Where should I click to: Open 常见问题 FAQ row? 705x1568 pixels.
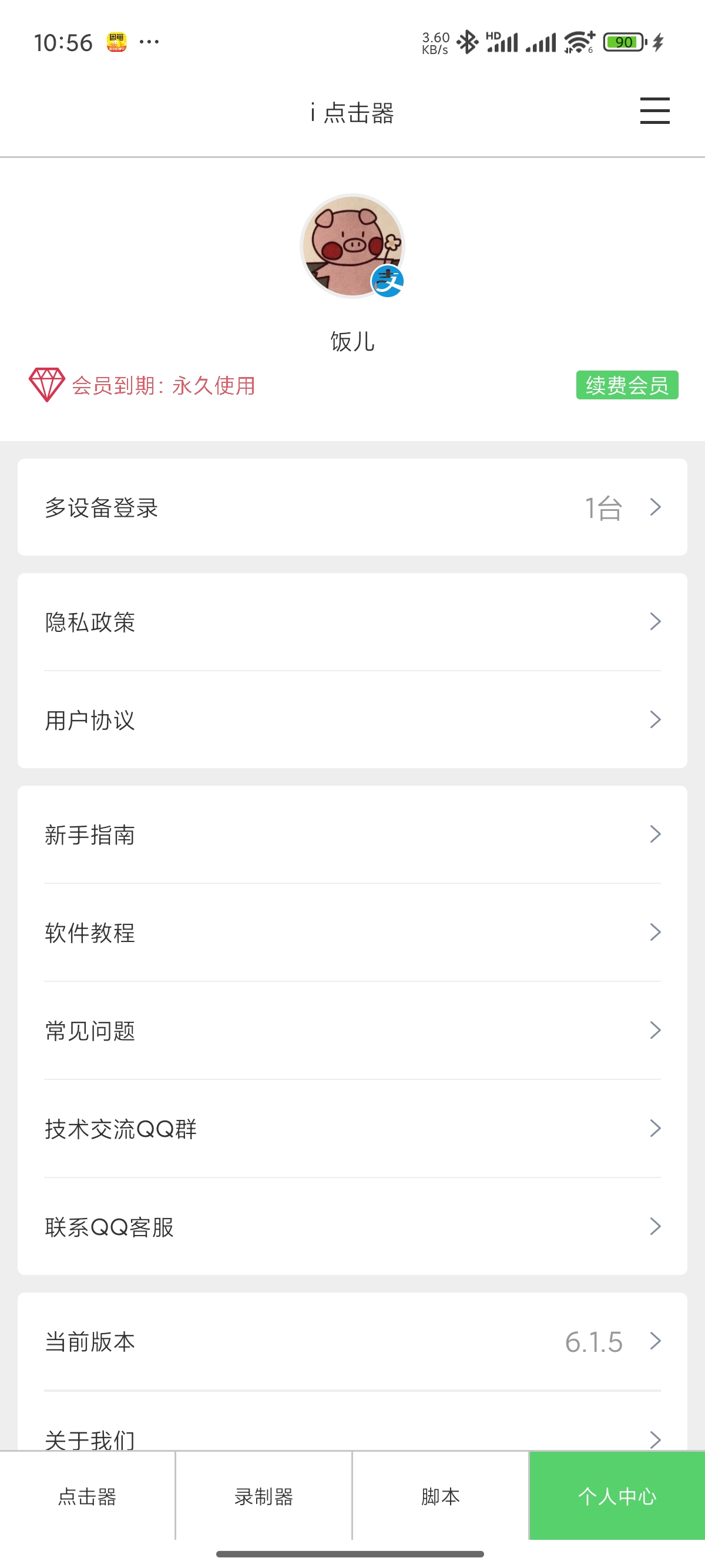[x=352, y=1031]
